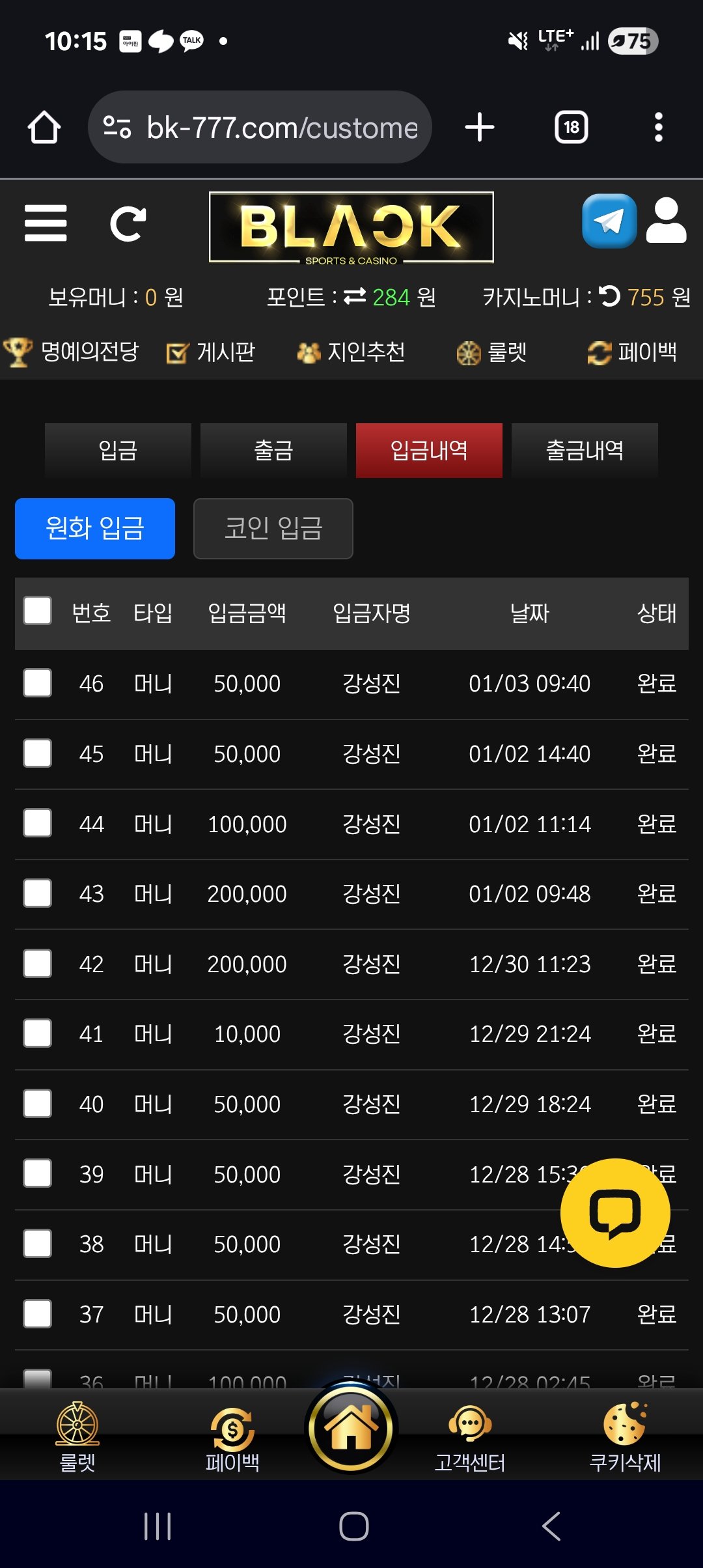Switch to the 출금 tab
The height and width of the screenshot is (1568, 703).
[x=273, y=451]
